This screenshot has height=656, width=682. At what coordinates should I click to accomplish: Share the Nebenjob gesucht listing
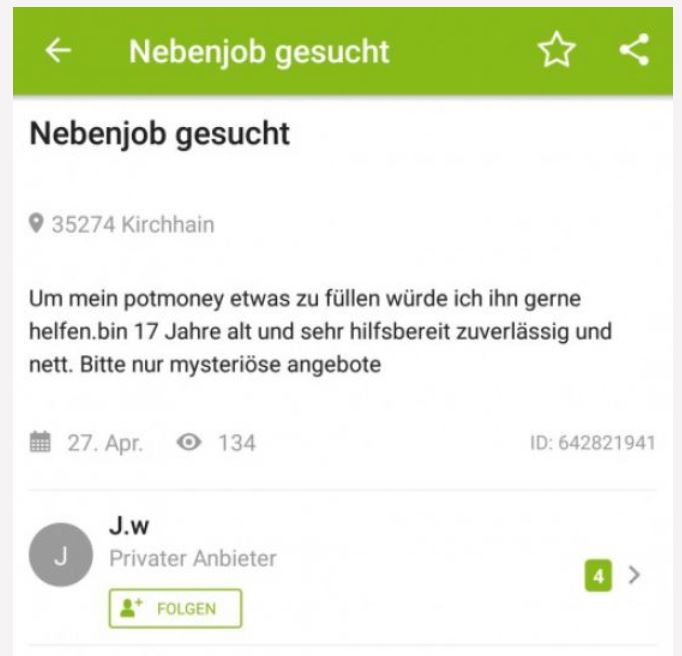click(x=634, y=50)
